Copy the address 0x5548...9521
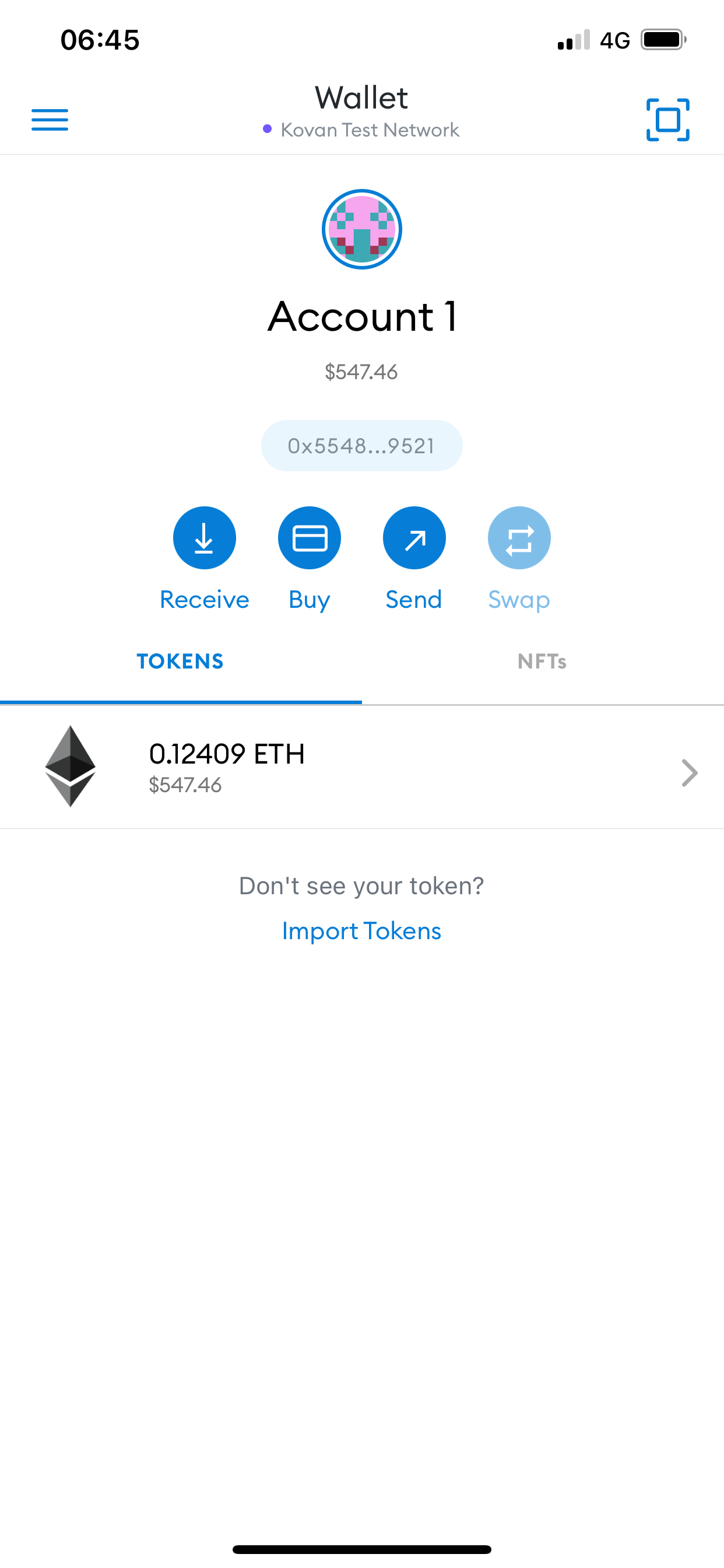This screenshot has width=724, height=1568. pyautogui.click(x=361, y=446)
